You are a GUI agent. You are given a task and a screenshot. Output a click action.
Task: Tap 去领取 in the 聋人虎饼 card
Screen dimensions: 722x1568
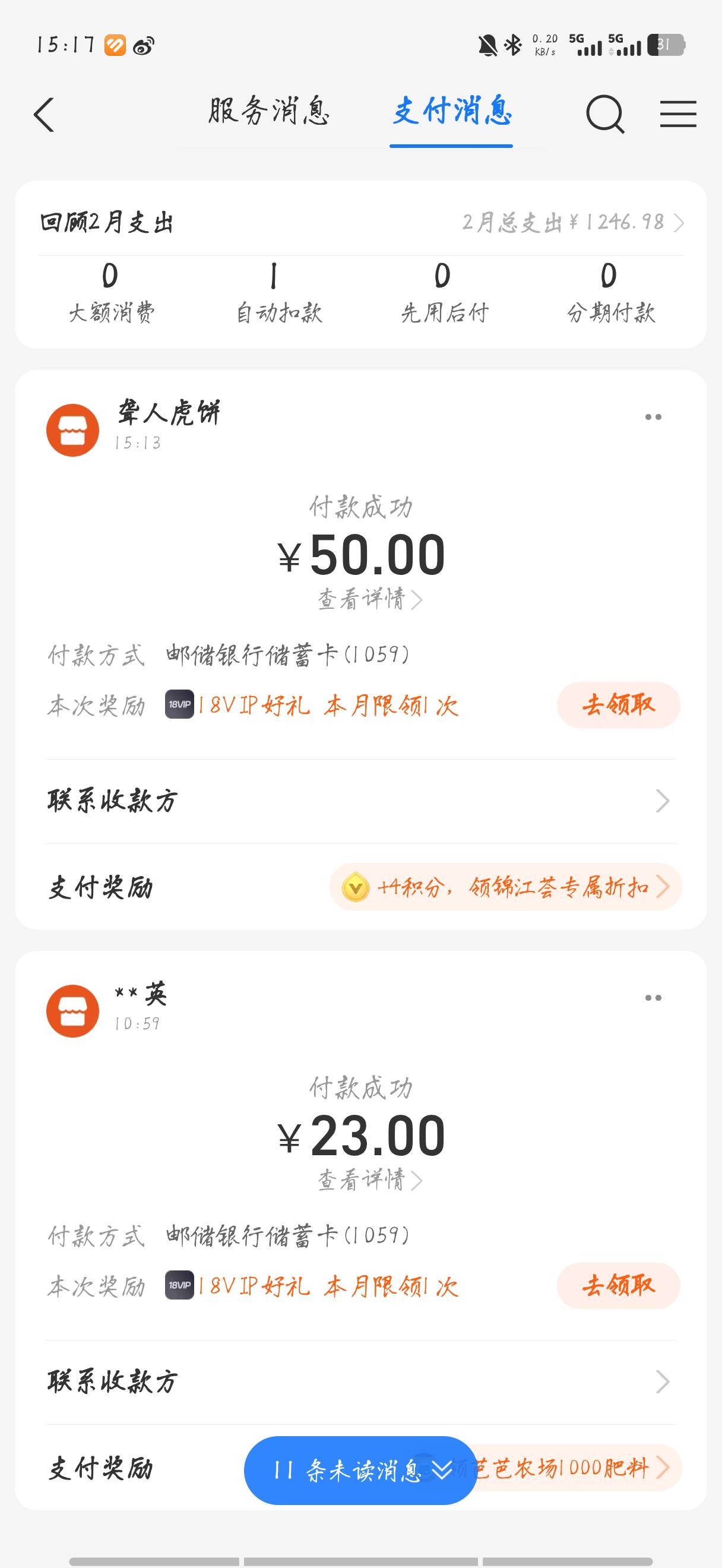point(619,705)
